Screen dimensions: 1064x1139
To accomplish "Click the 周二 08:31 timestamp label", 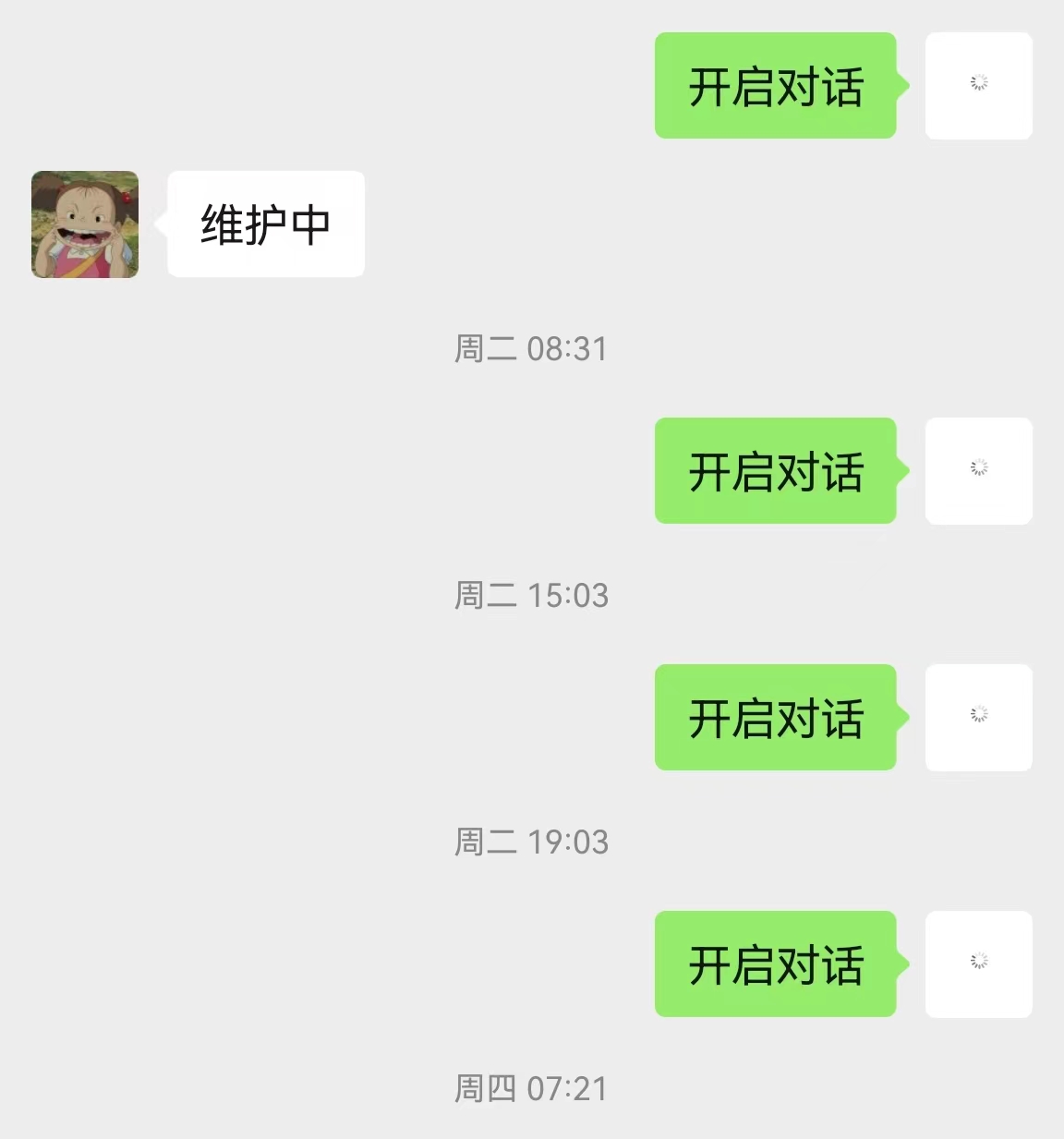I will 531,349.
